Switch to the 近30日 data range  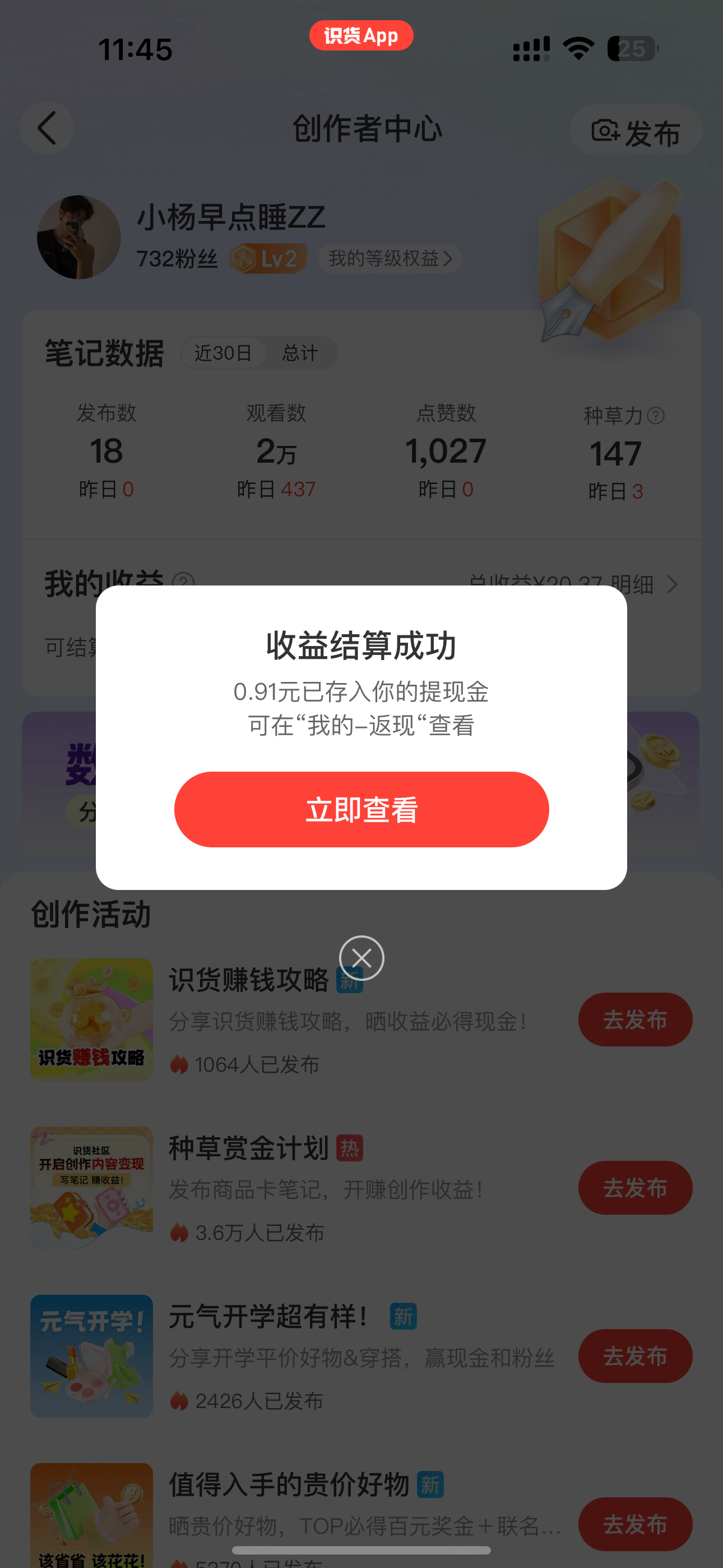223,353
